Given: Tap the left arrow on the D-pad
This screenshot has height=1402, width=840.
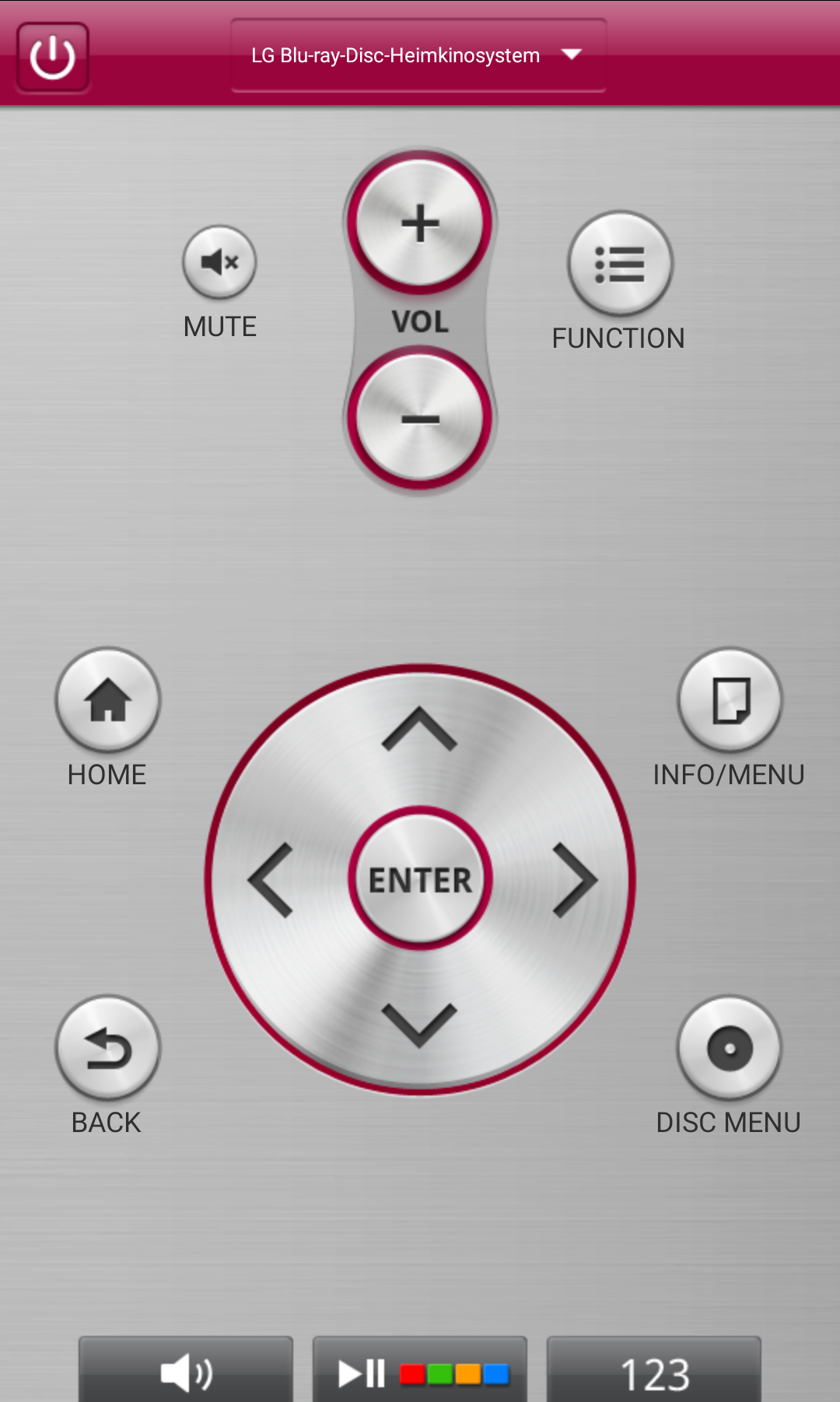Looking at the screenshot, I should point(271,880).
